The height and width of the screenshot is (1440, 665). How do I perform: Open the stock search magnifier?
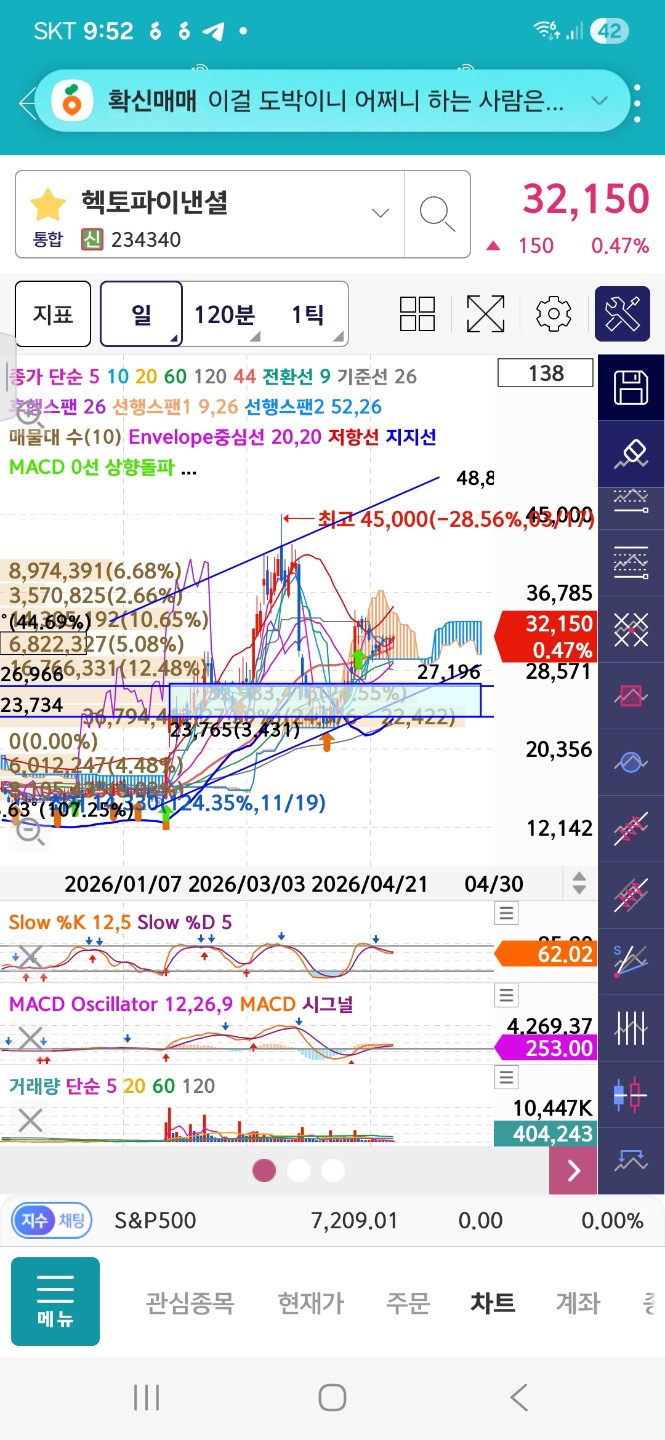click(437, 213)
